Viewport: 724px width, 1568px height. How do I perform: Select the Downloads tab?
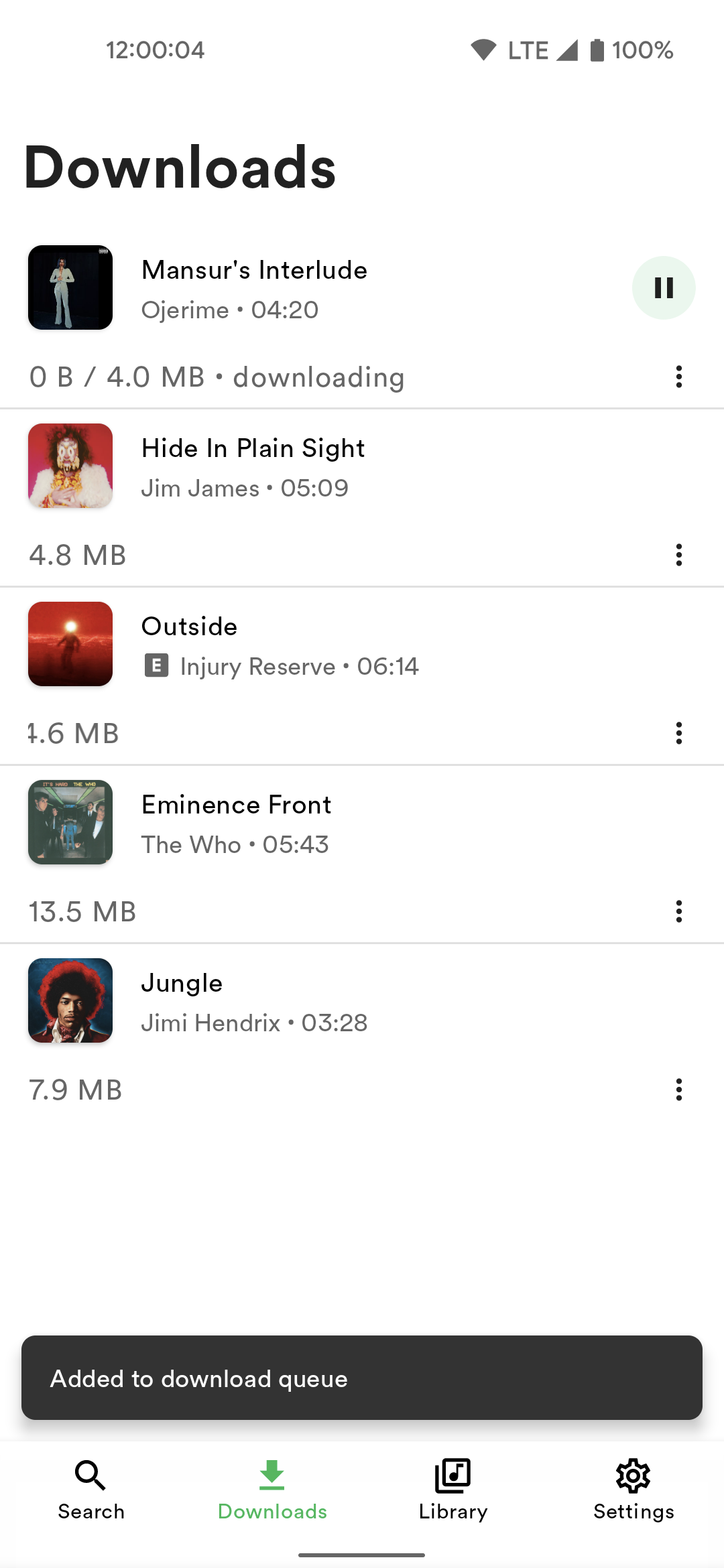click(x=272, y=1489)
